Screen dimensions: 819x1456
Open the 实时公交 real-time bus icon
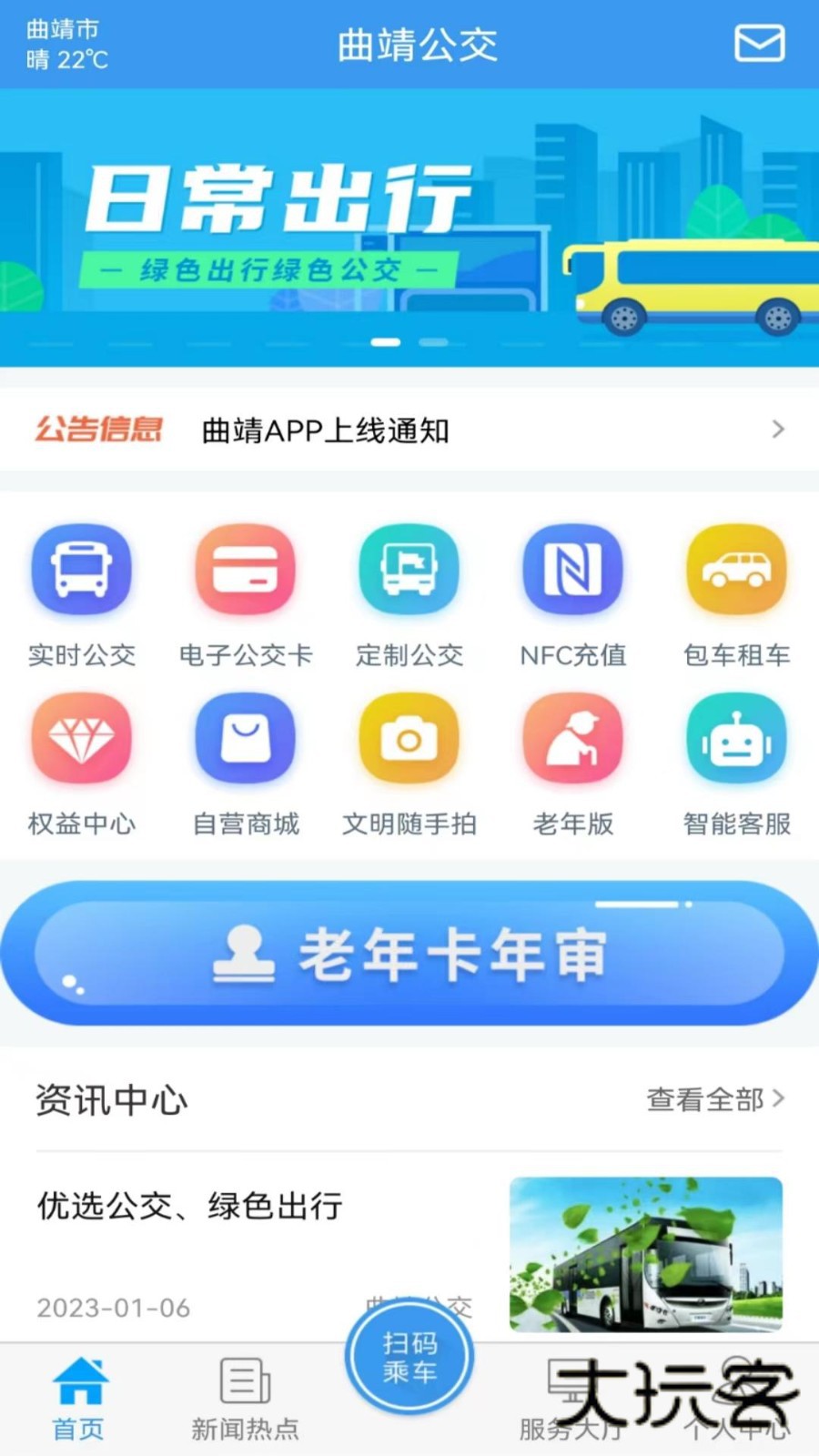[81, 569]
